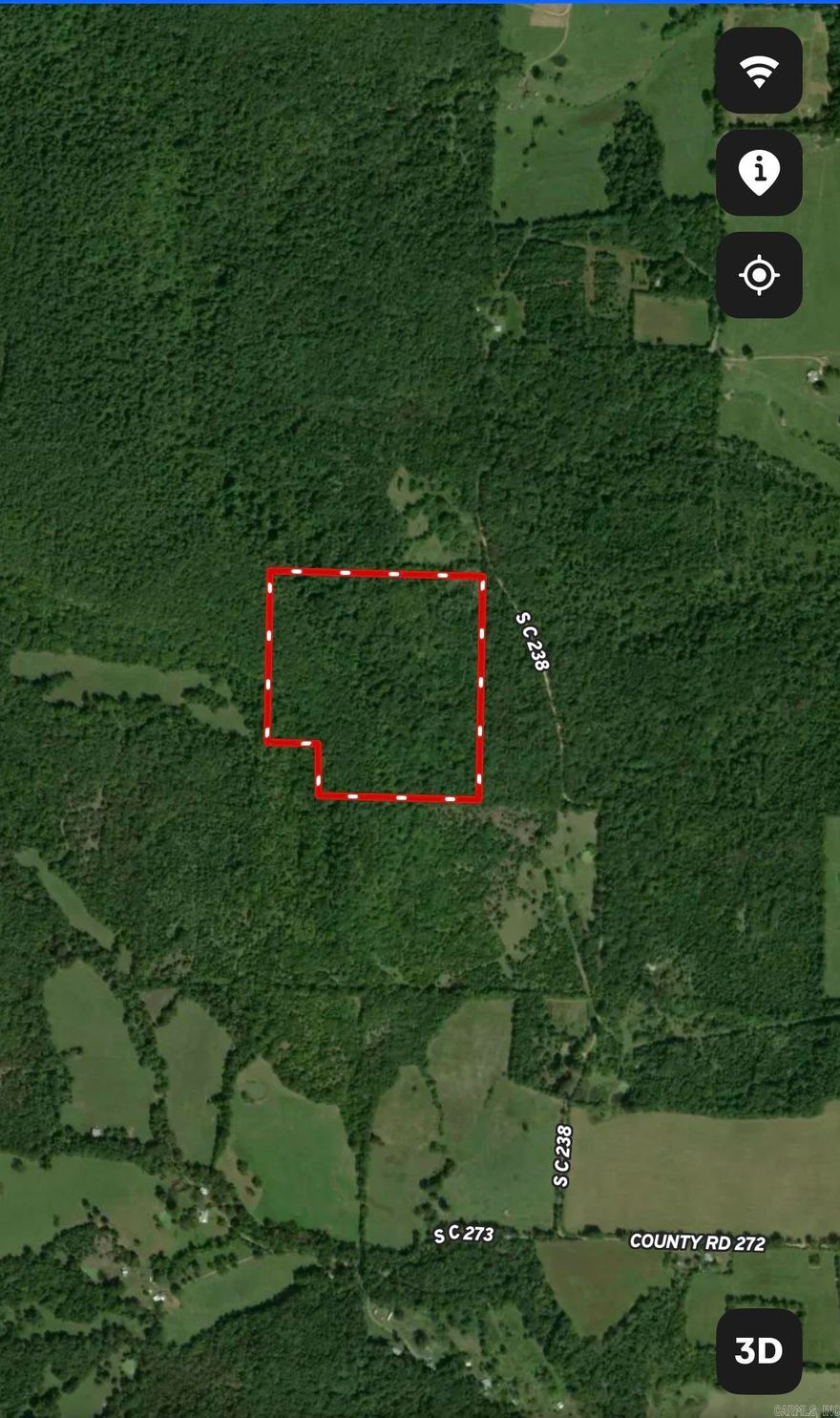Switch the map to 3D view

(759, 1350)
